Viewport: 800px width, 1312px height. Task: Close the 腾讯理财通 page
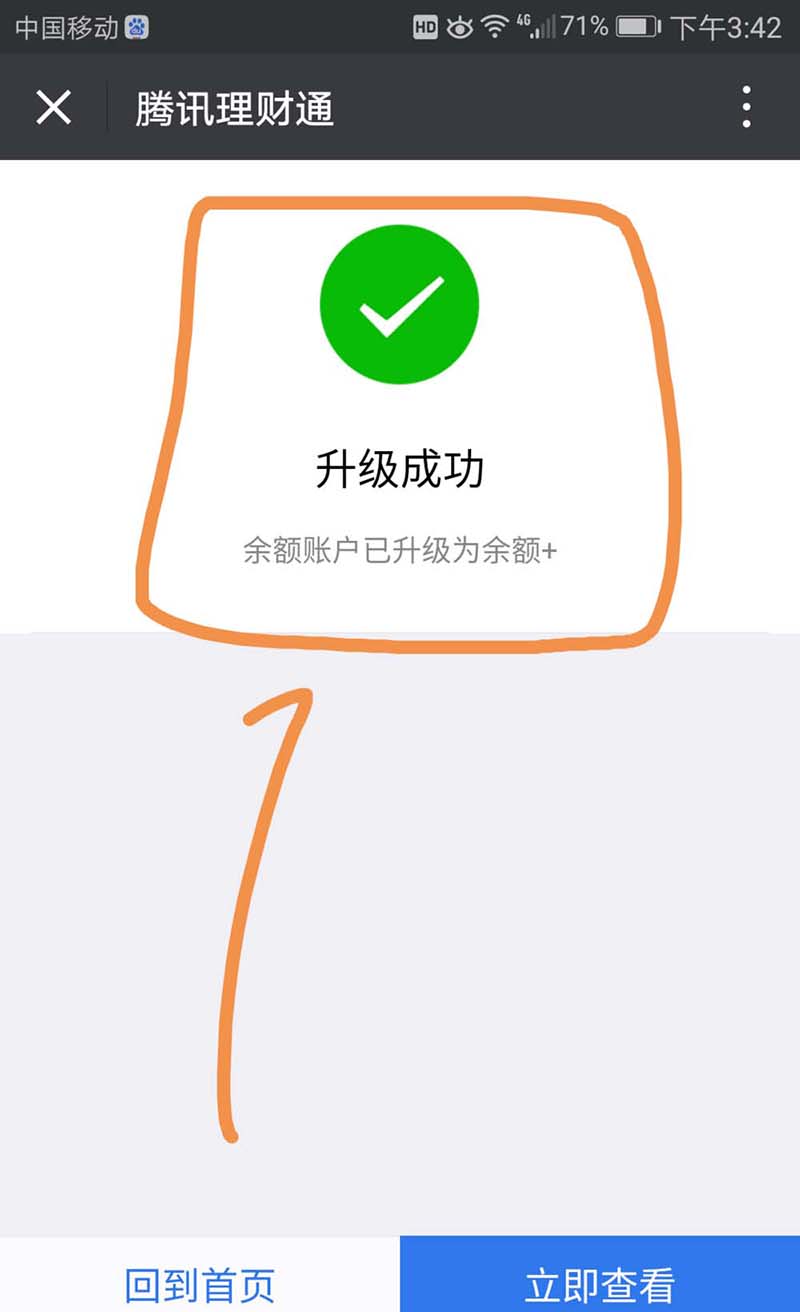[x=53, y=107]
